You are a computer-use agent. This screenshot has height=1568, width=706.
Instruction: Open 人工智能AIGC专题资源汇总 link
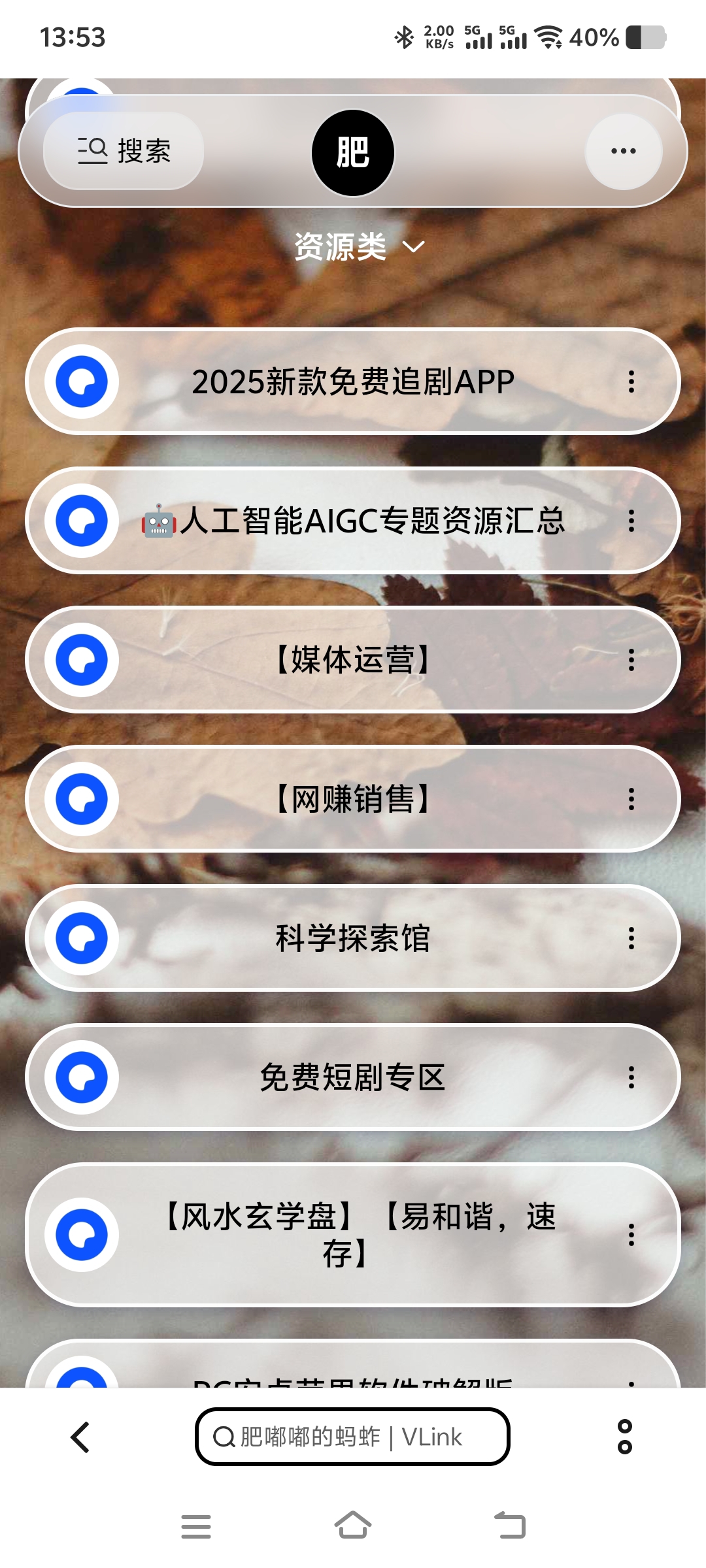pyautogui.click(x=353, y=521)
